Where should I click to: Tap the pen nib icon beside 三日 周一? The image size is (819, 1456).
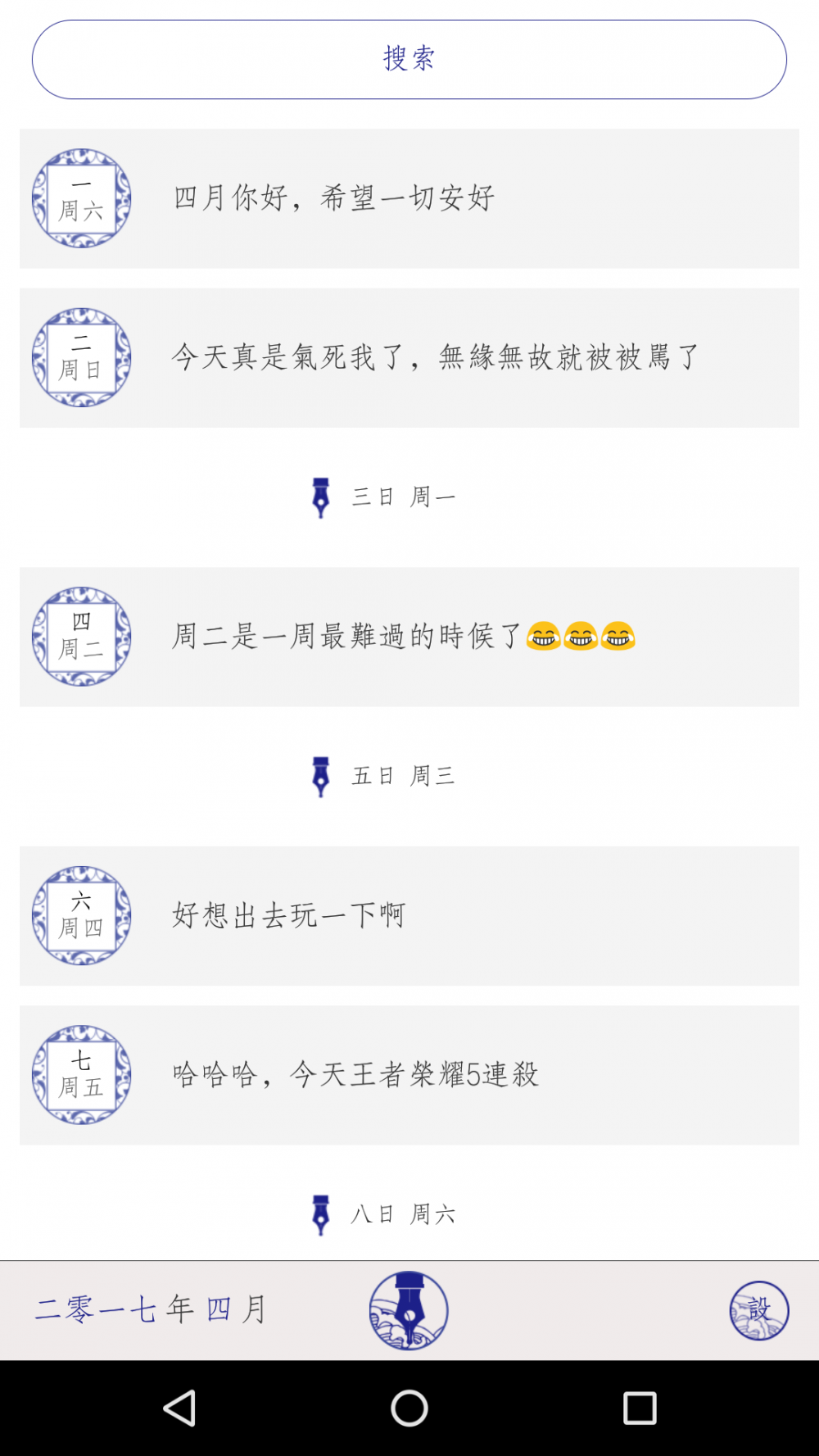point(321,496)
